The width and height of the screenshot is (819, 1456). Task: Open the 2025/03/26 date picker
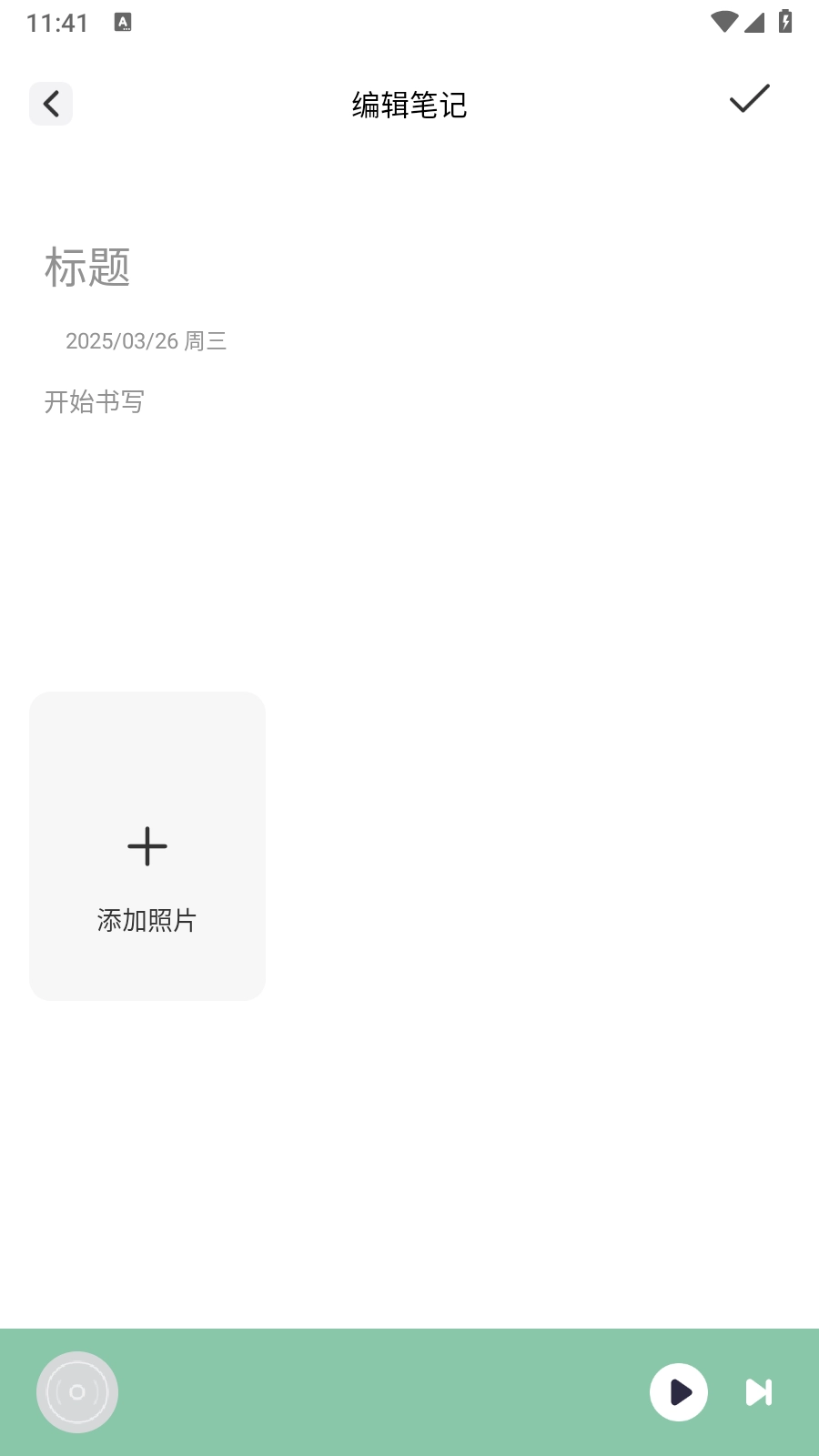pos(146,341)
